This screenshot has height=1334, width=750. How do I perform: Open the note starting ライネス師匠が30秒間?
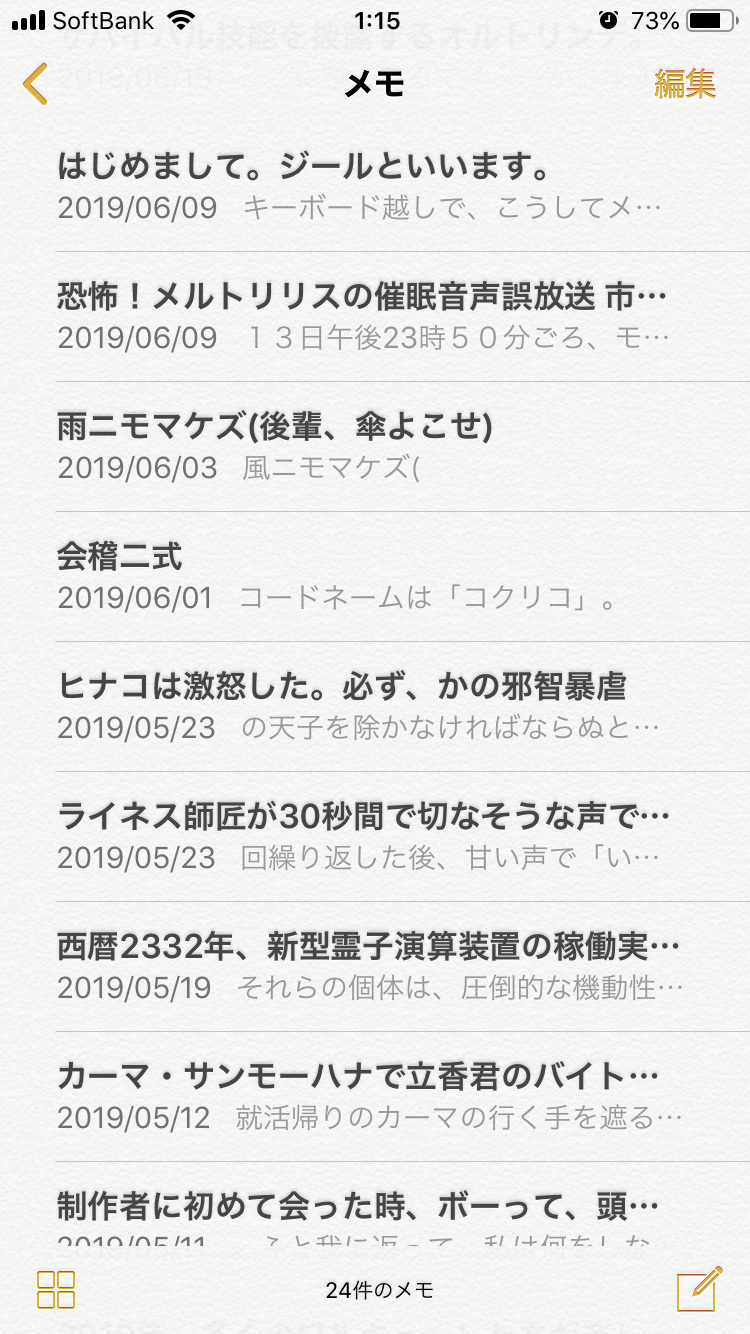pyautogui.click(x=360, y=836)
